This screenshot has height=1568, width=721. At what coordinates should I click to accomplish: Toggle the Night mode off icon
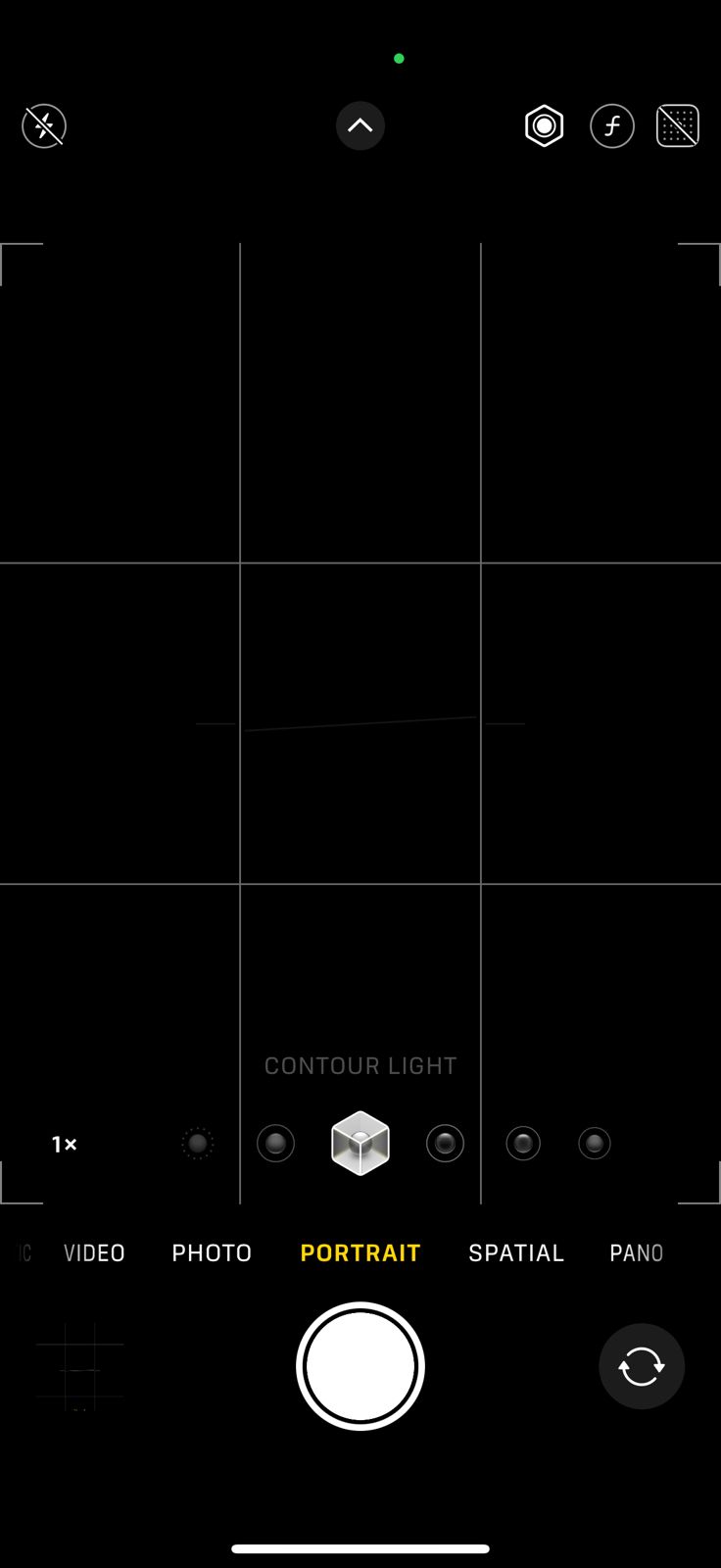tap(677, 126)
